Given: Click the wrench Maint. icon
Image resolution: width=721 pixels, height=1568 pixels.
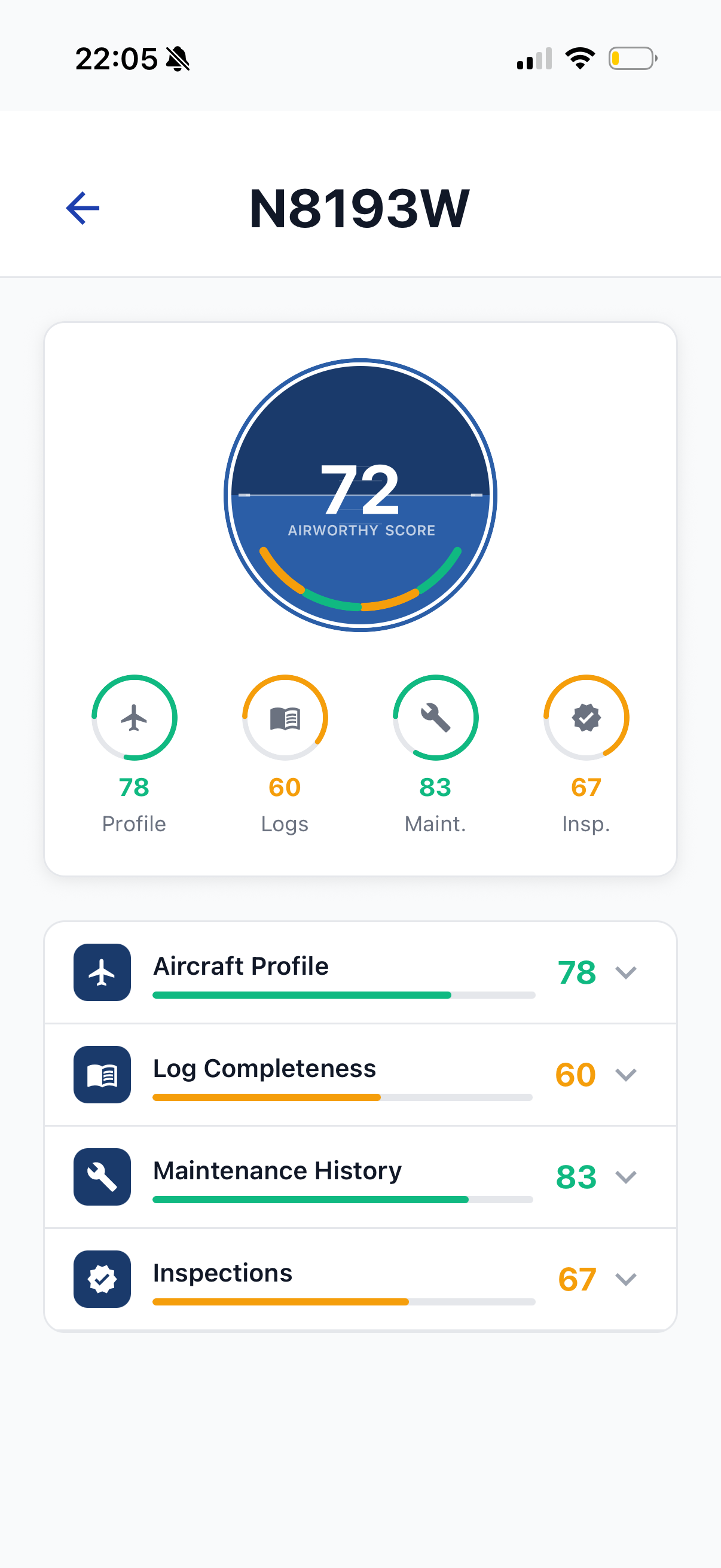Looking at the screenshot, I should click(435, 718).
